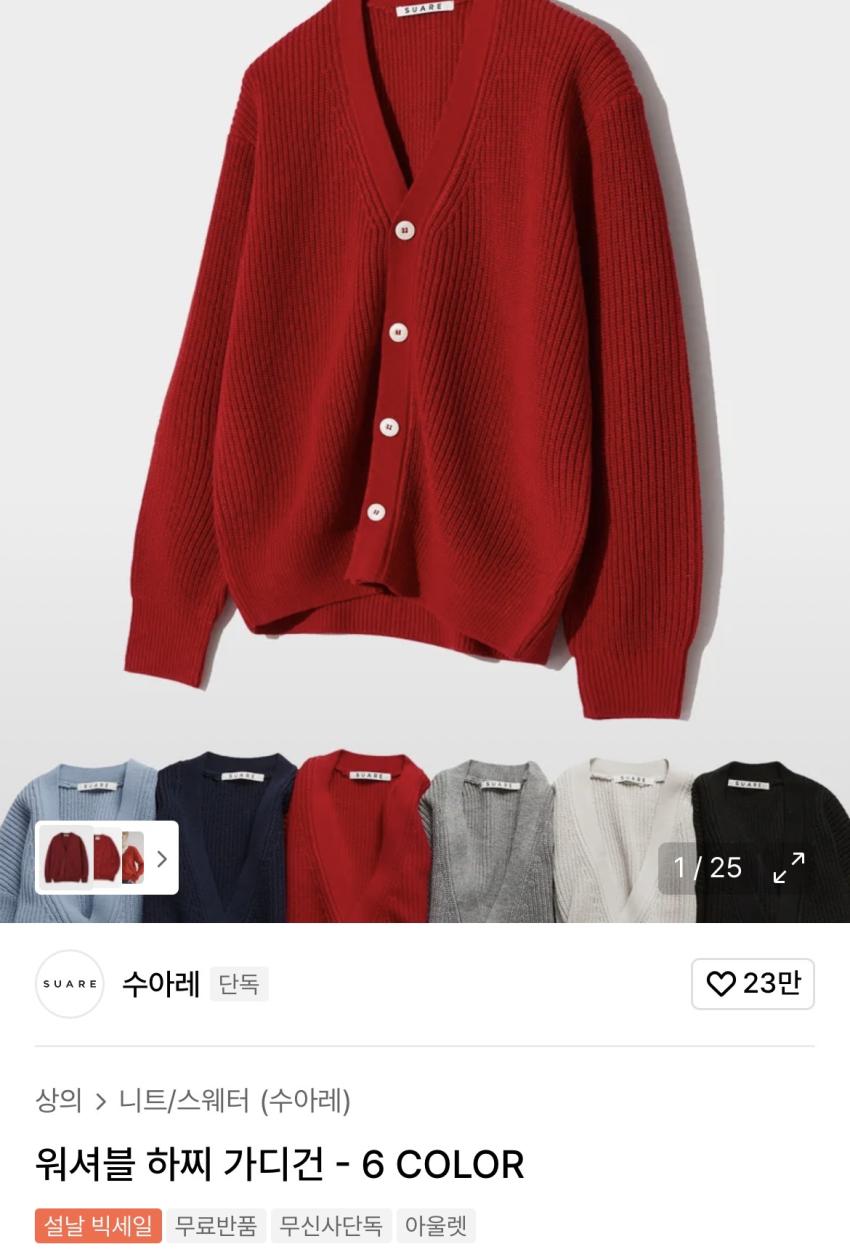The width and height of the screenshot is (850, 1260).
Task: Expand product image to fullscreen
Action: [x=789, y=867]
